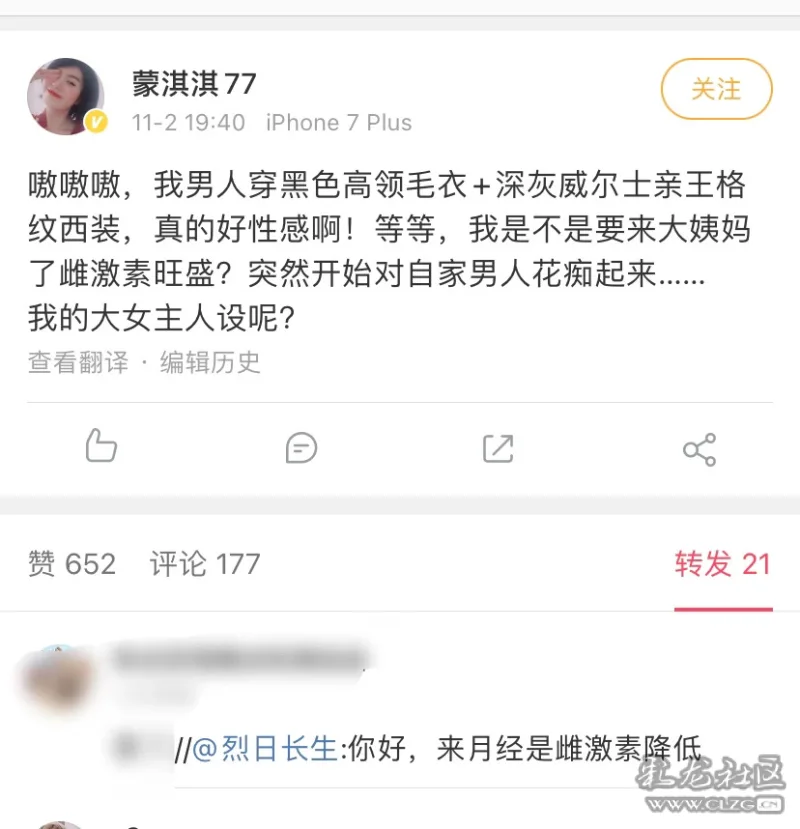Open 蒙淇淇77's profile avatar

66,97
